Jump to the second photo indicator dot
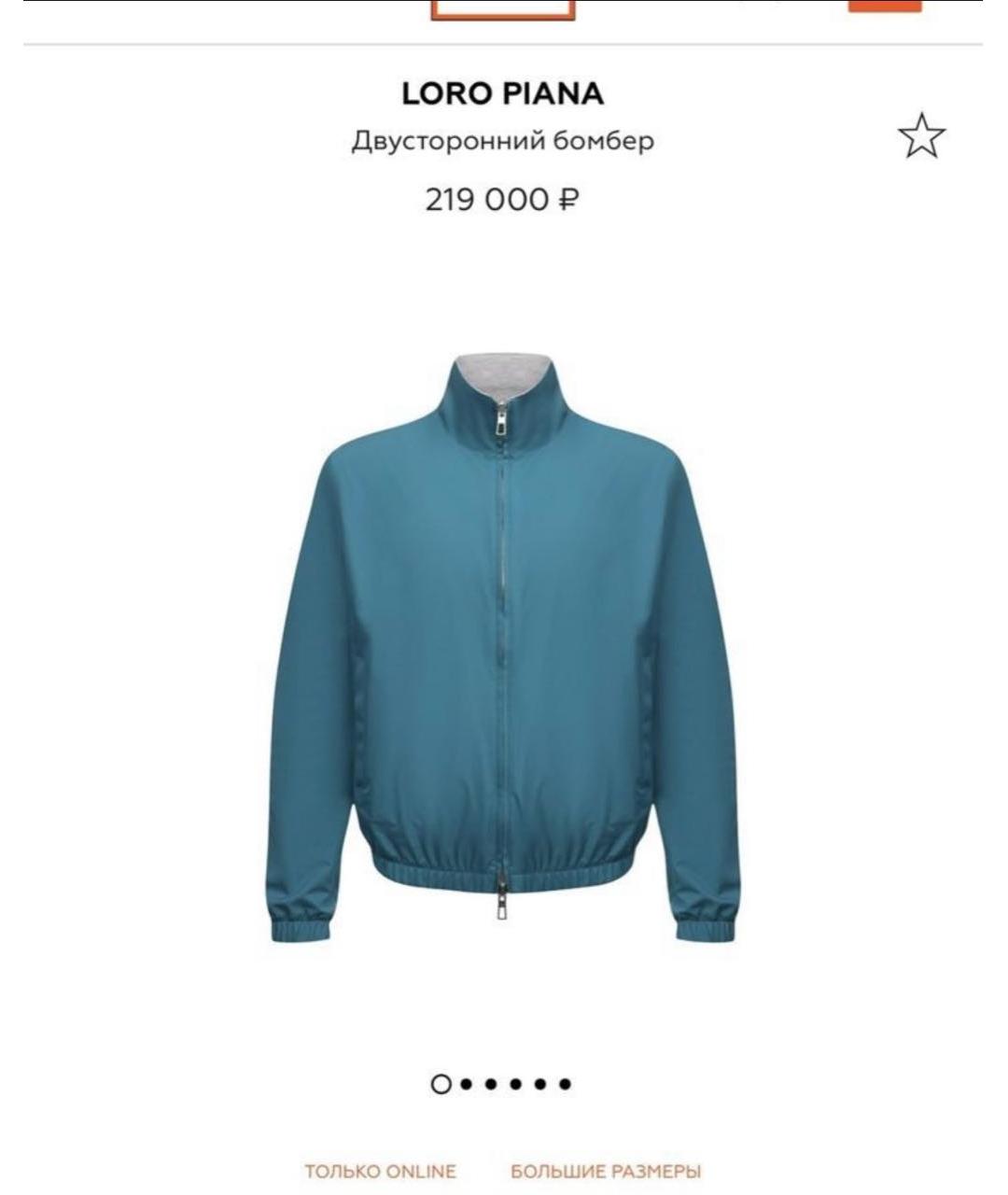Screen dimensions: 1008x1195 [x=466, y=1084]
